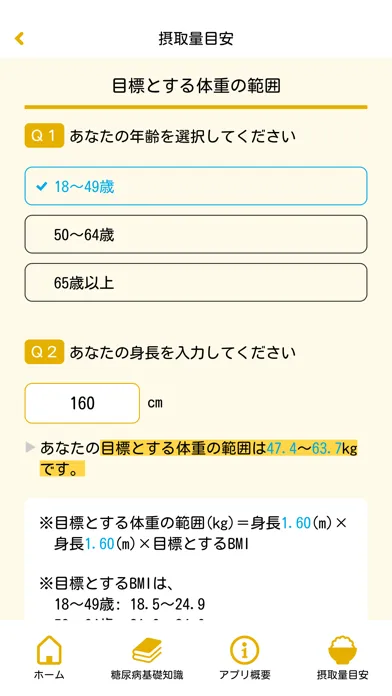The image size is (392, 696).
Task: Go back using the yellow arrow
Action: pyautogui.click(x=19, y=39)
